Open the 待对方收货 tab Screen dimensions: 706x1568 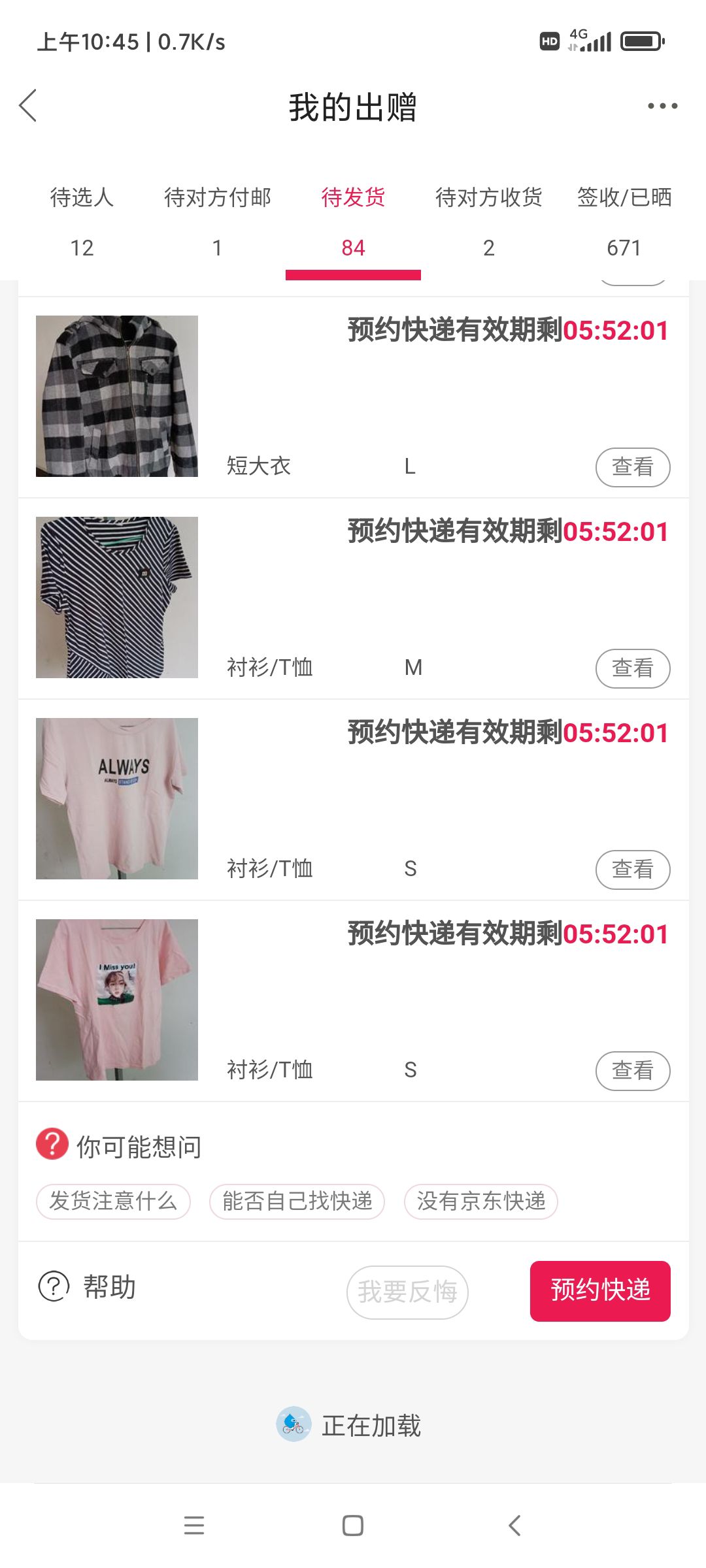[488, 222]
